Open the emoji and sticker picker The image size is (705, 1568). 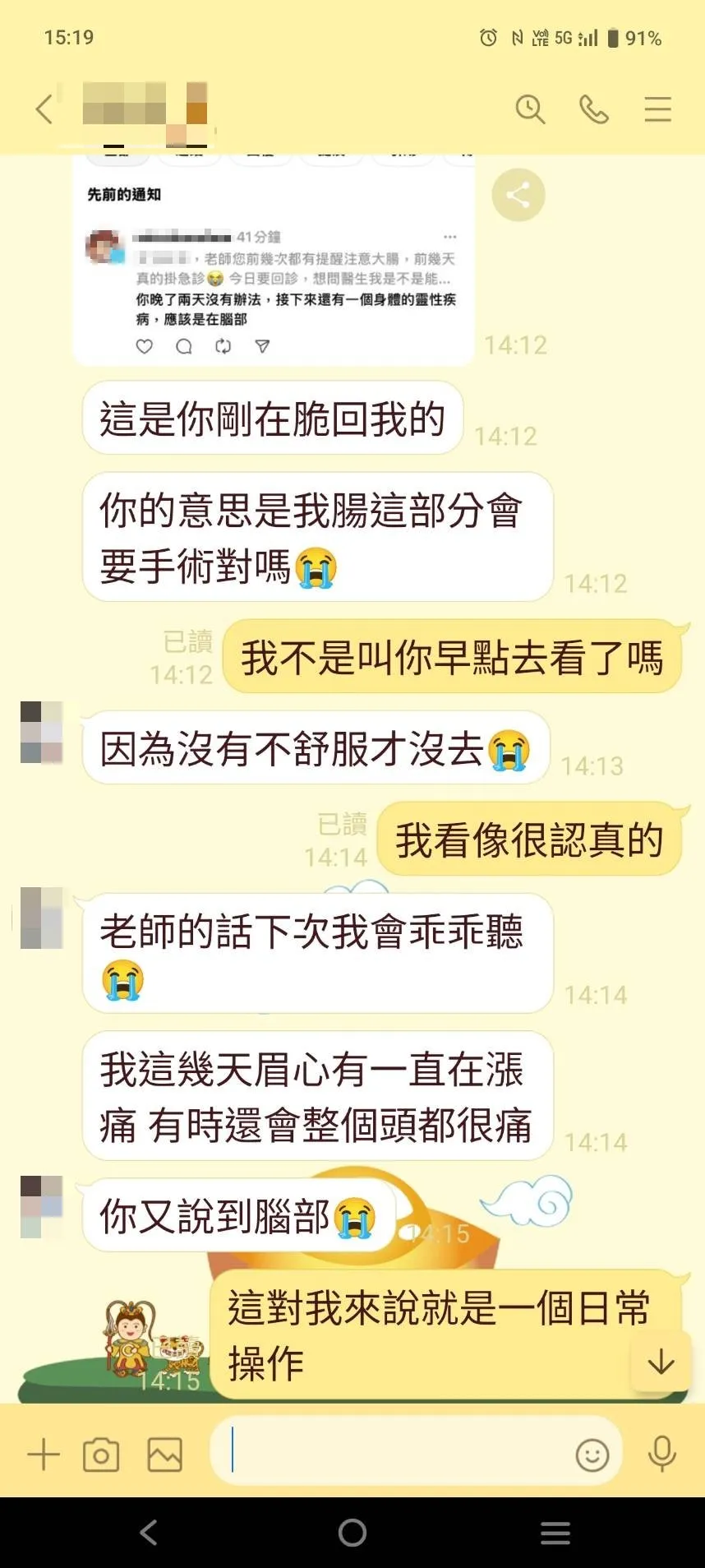click(x=592, y=1455)
